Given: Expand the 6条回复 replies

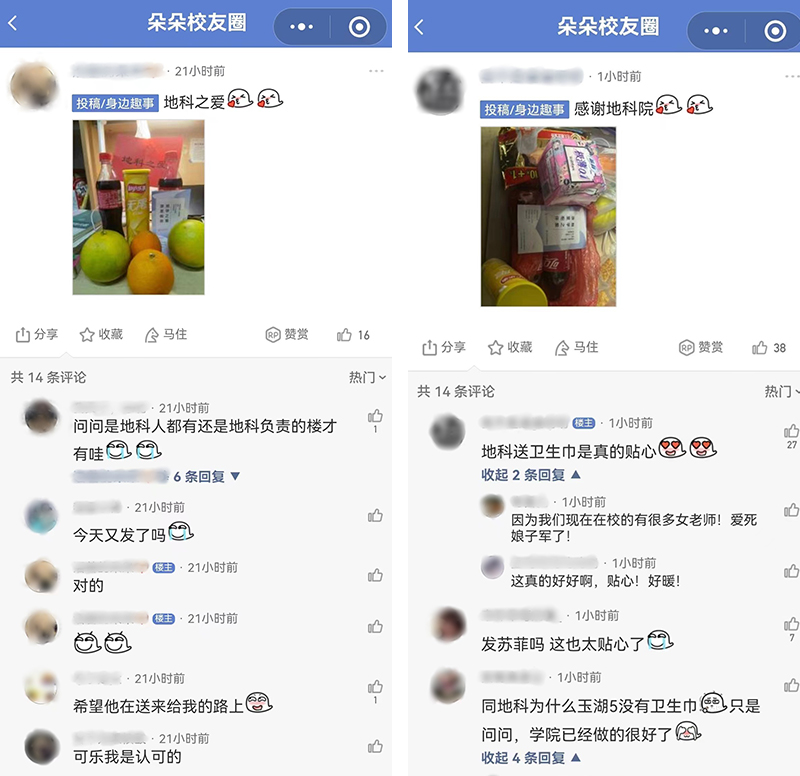Looking at the screenshot, I should 207,477.
